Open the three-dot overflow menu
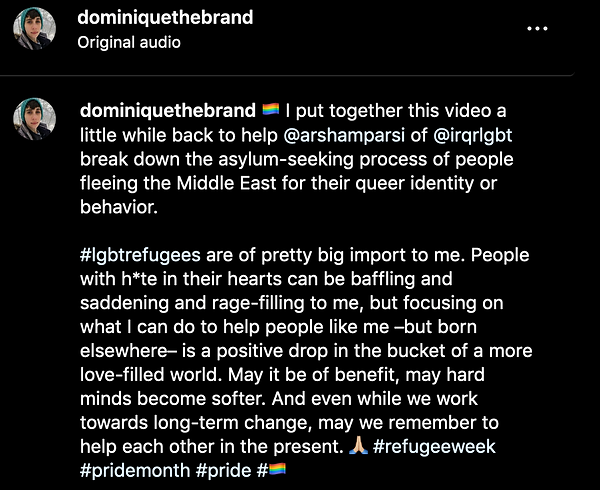600x490 pixels. 538,29
